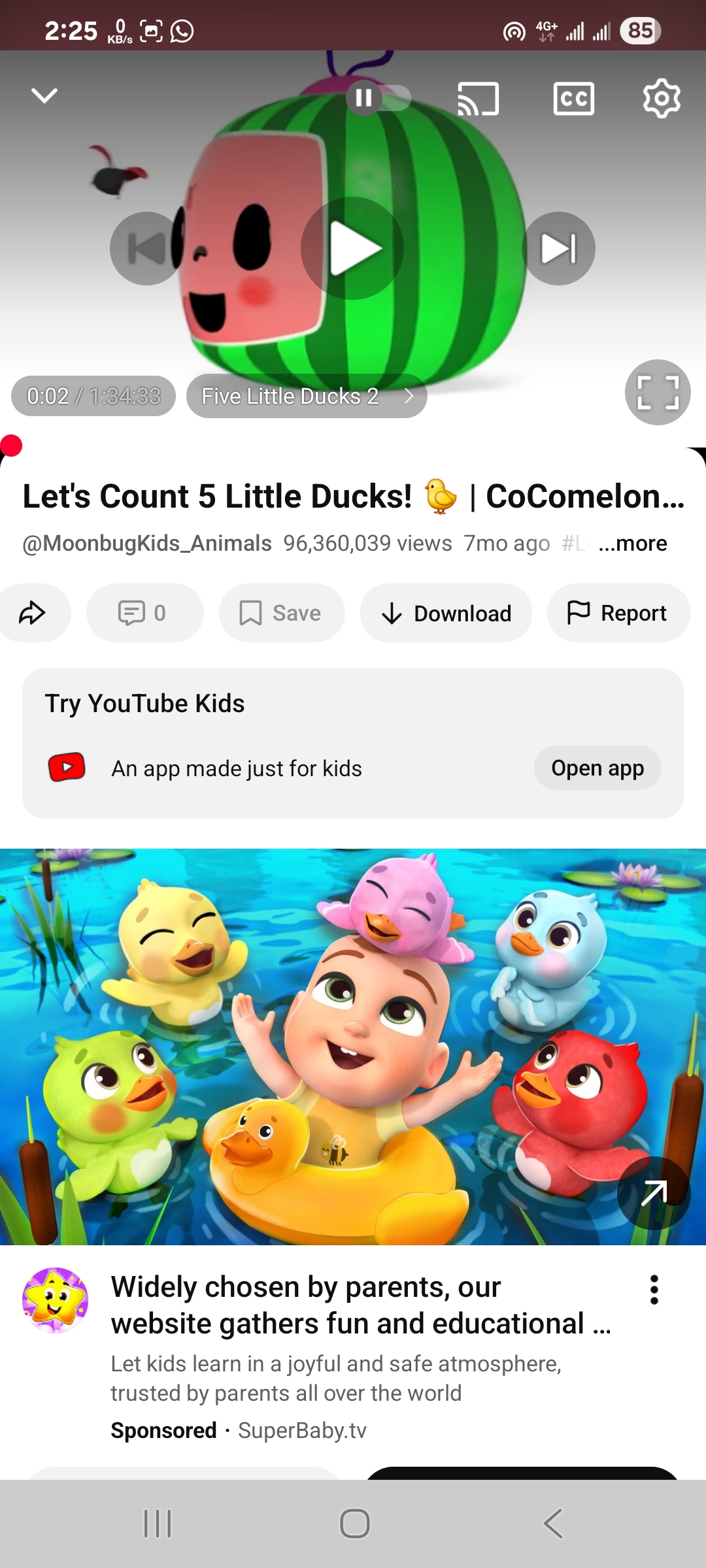This screenshot has width=706, height=1568.
Task: Turn on closed captions
Action: tap(573, 99)
